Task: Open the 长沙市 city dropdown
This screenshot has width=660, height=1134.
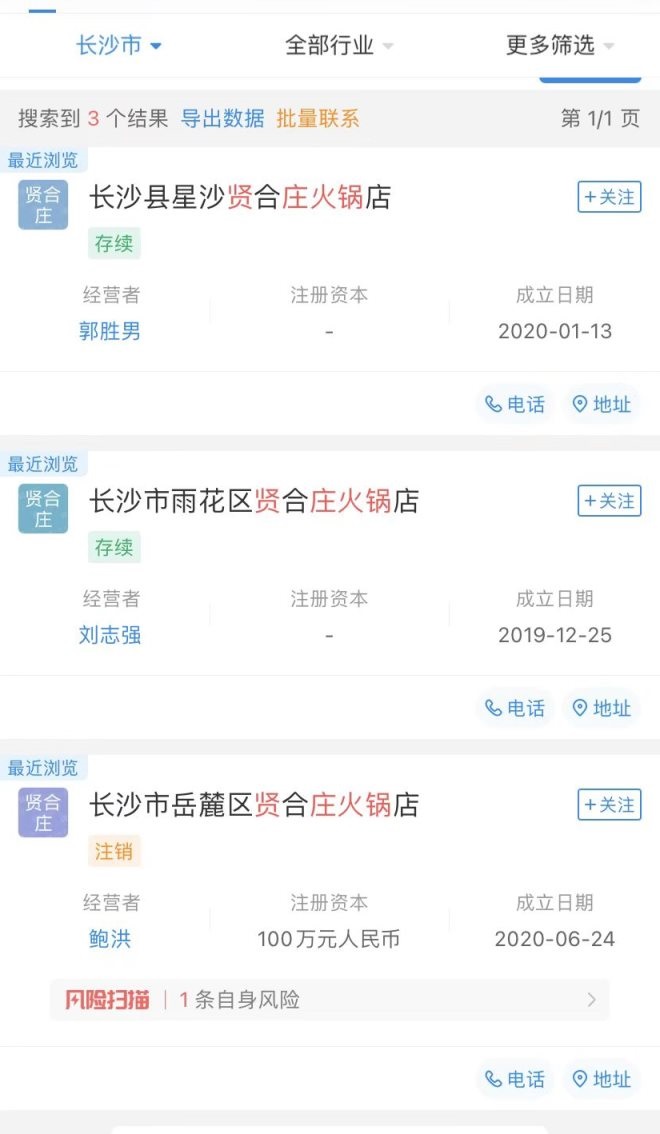Action: (119, 45)
